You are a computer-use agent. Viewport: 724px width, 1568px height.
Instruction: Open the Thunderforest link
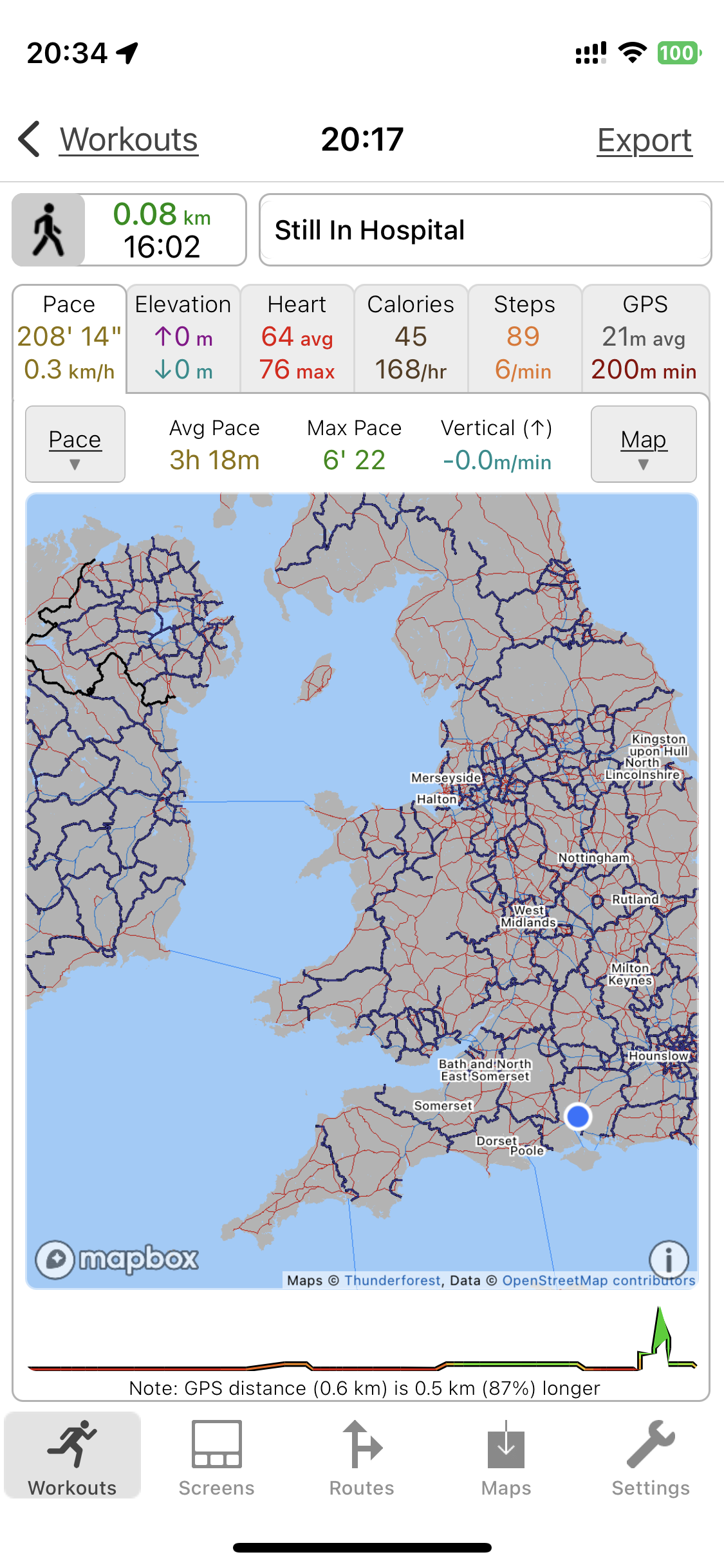pyautogui.click(x=393, y=1280)
